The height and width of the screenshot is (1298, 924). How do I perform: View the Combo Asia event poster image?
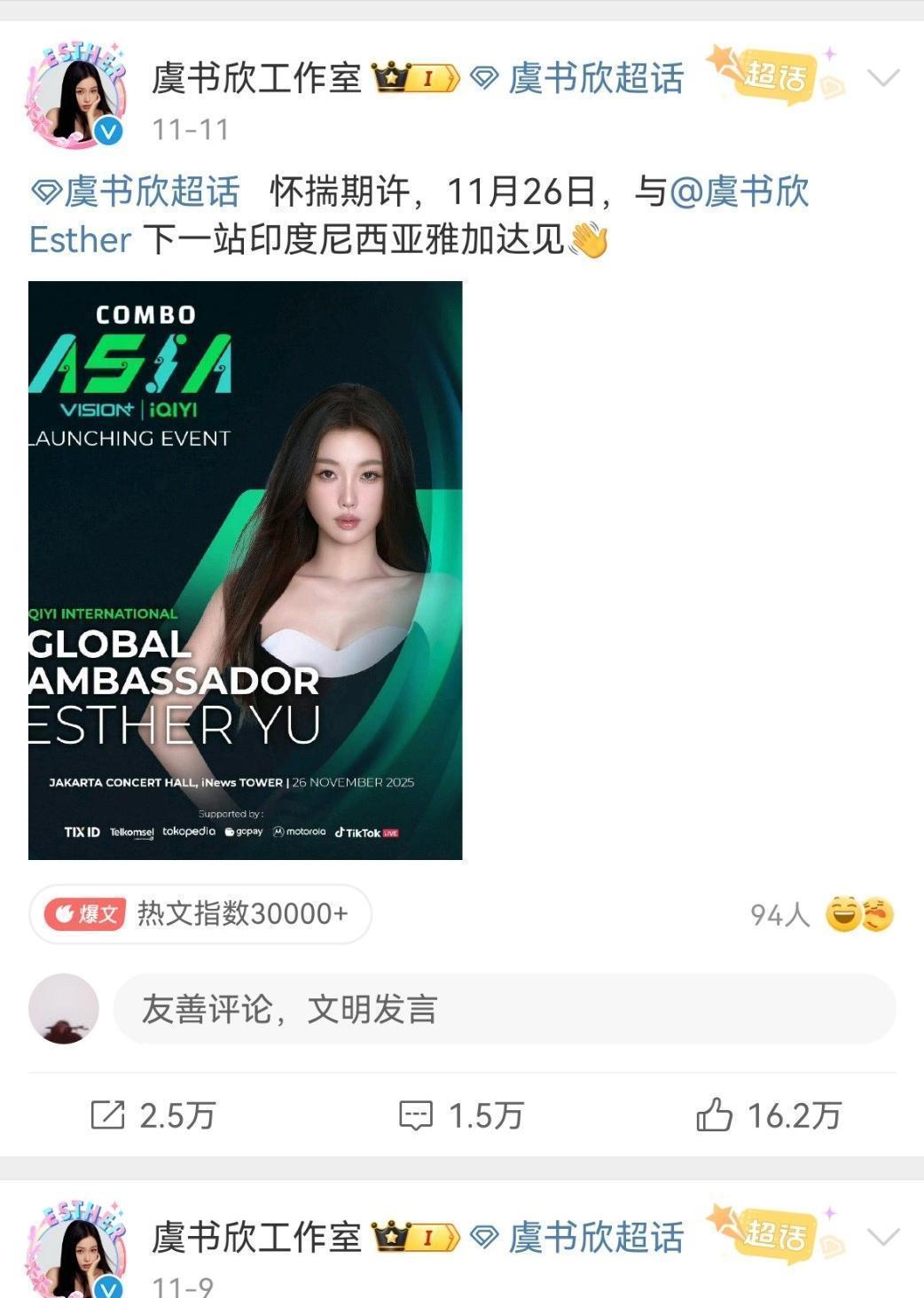[246, 570]
